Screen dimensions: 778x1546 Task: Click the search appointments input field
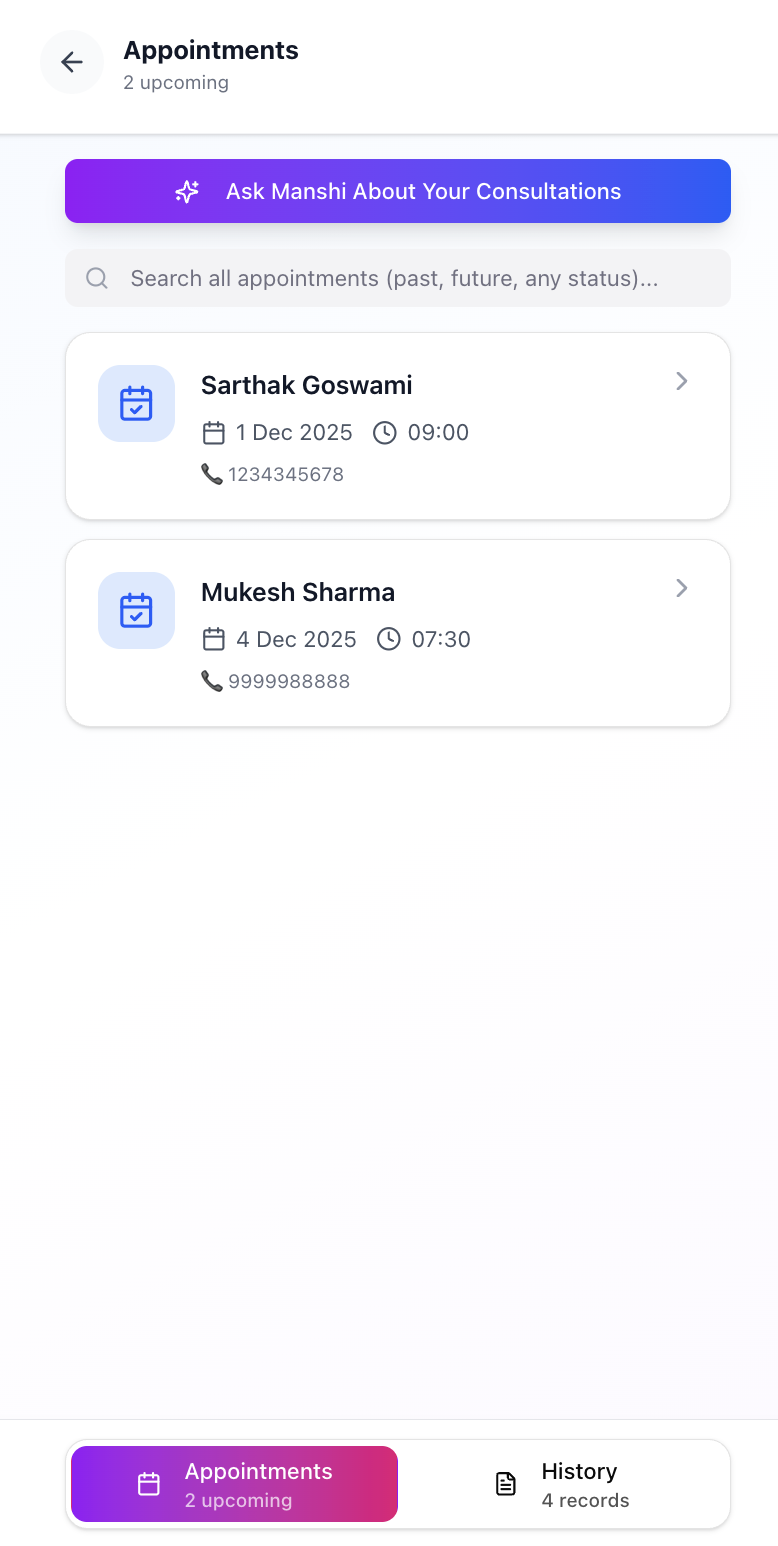[397, 278]
